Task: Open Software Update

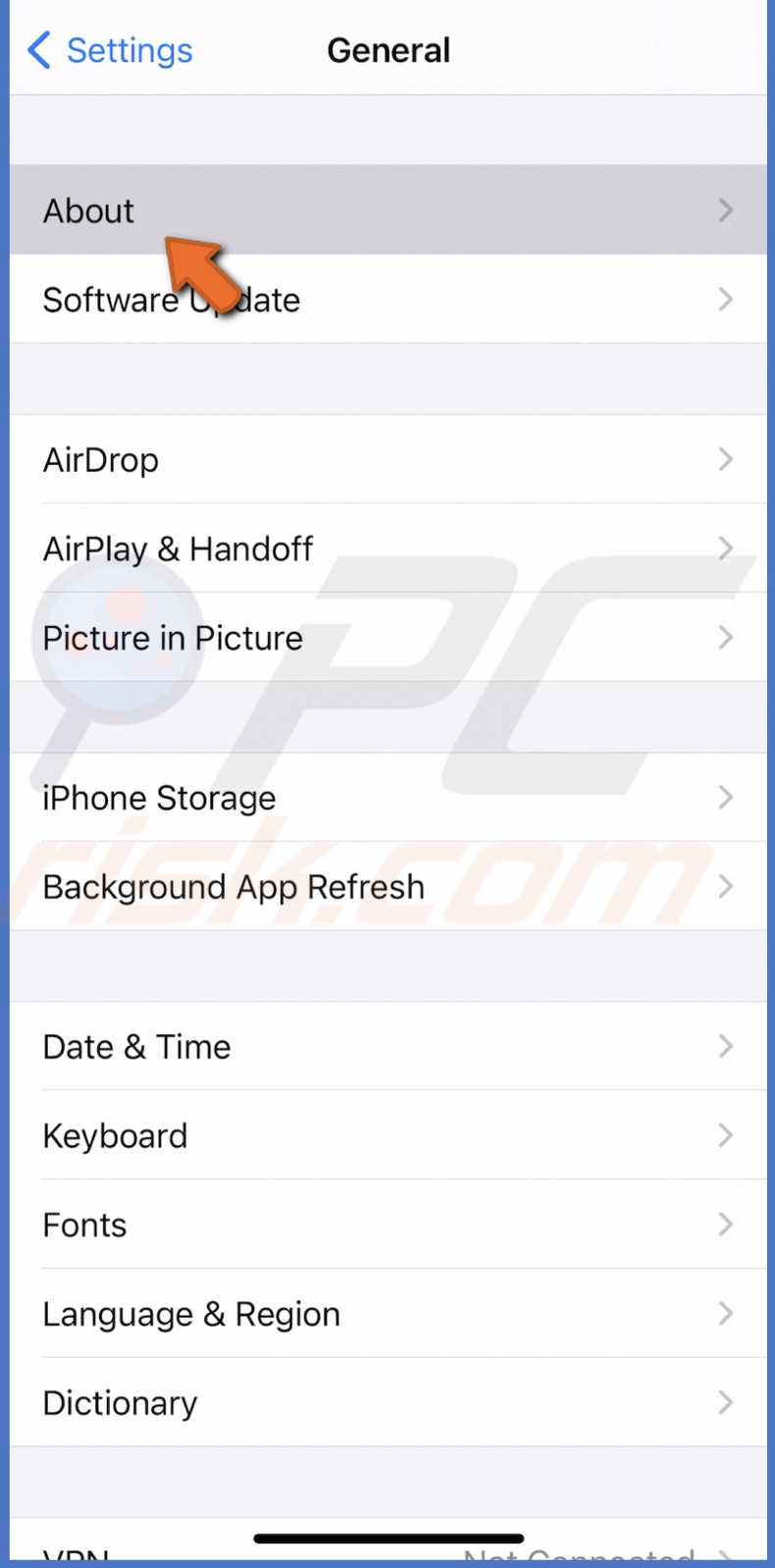Action: [x=387, y=299]
